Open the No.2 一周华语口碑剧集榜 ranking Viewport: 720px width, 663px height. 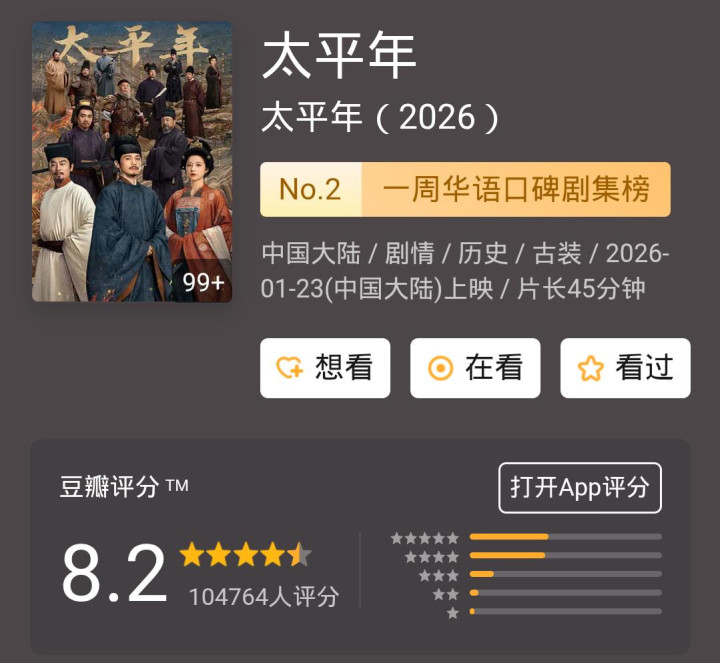[x=465, y=189]
